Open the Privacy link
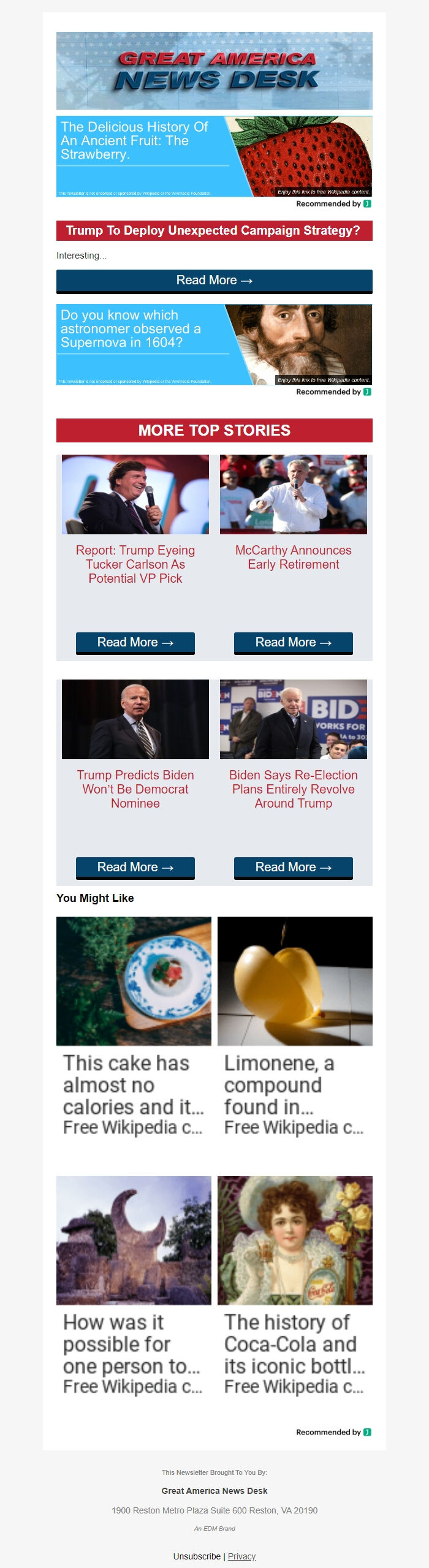This screenshot has height=1568, width=429. click(x=241, y=1556)
